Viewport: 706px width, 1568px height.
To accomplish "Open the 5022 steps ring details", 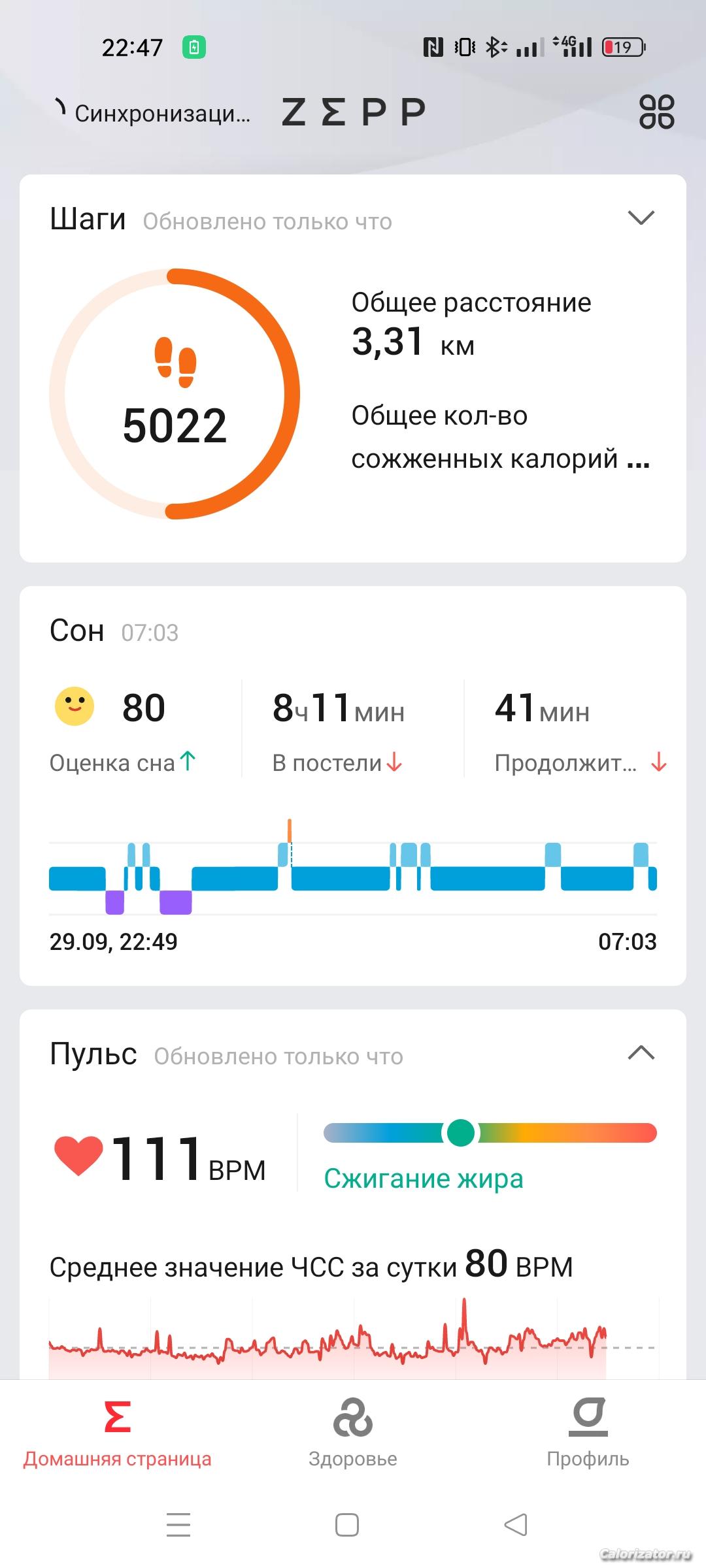I will [175, 393].
